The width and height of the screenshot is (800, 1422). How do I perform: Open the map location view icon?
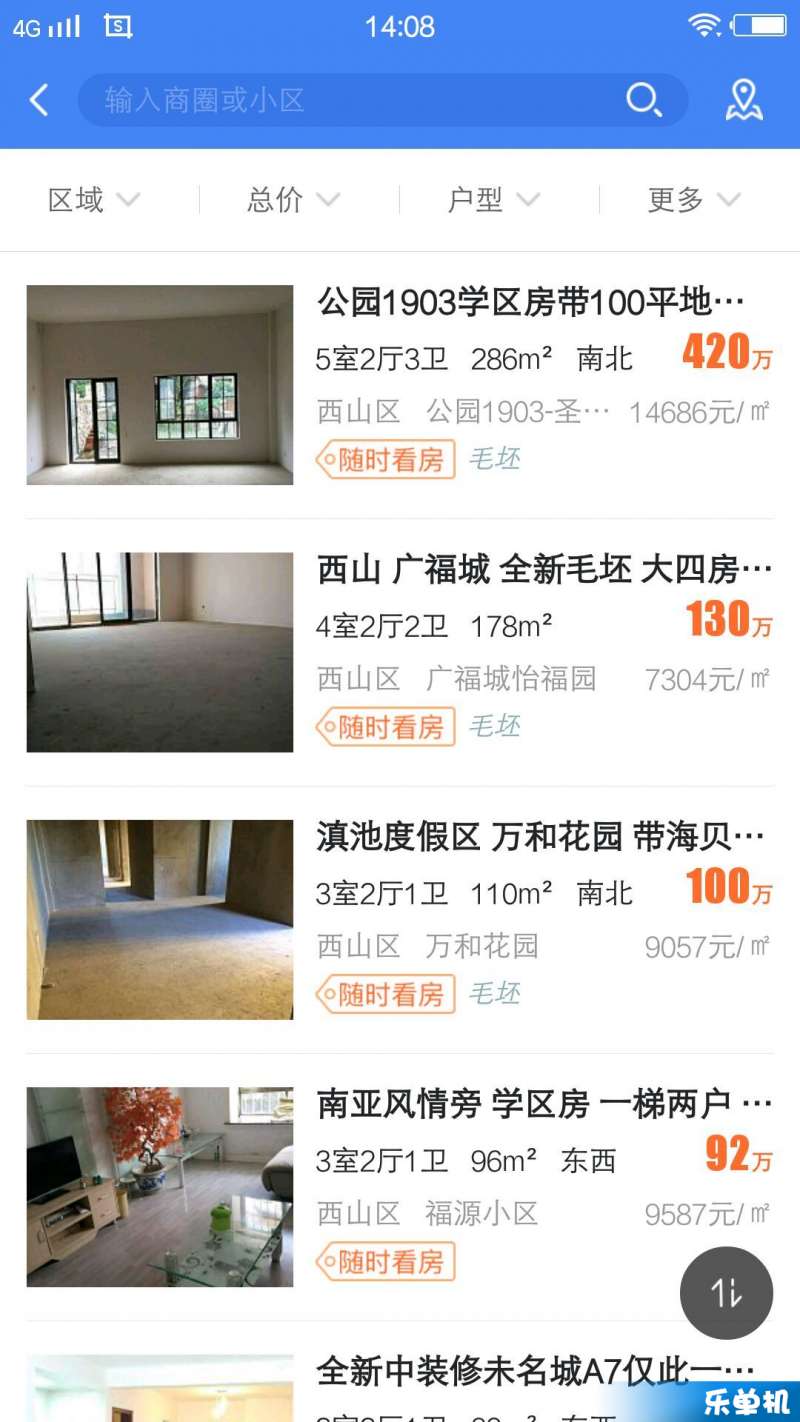[744, 100]
